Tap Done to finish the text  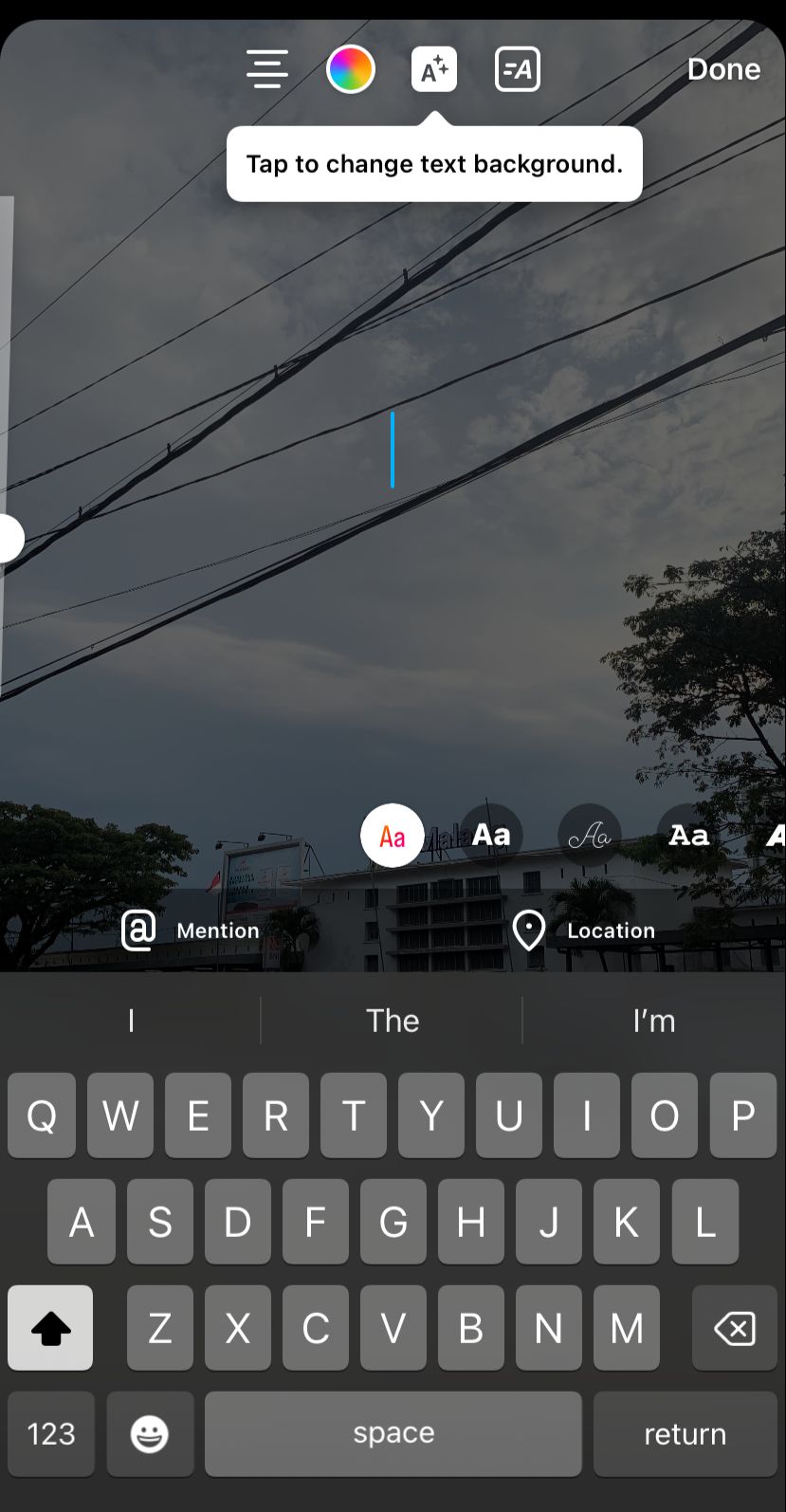tap(723, 69)
